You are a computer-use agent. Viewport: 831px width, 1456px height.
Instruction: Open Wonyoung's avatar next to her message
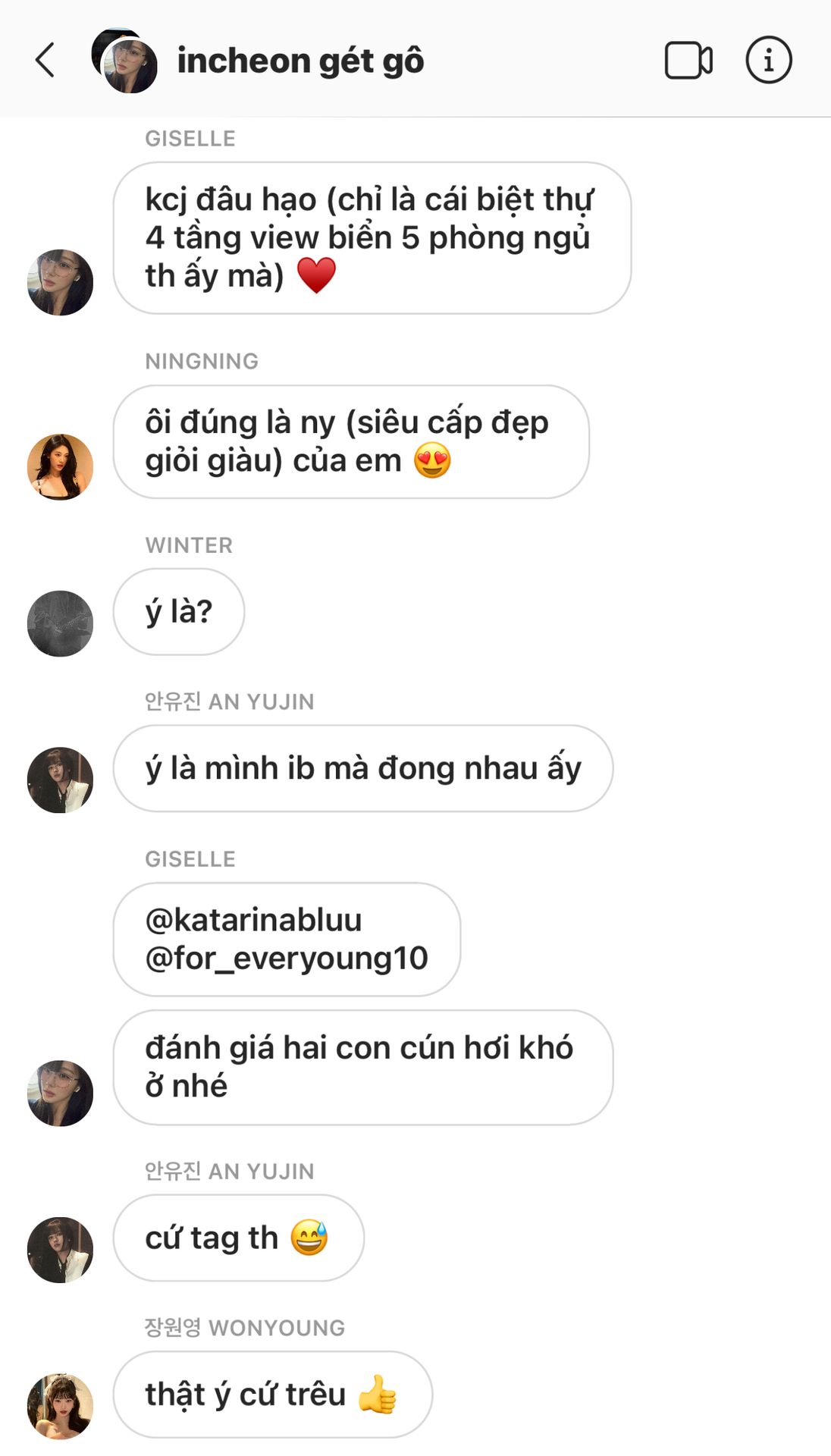tap(60, 1406)
